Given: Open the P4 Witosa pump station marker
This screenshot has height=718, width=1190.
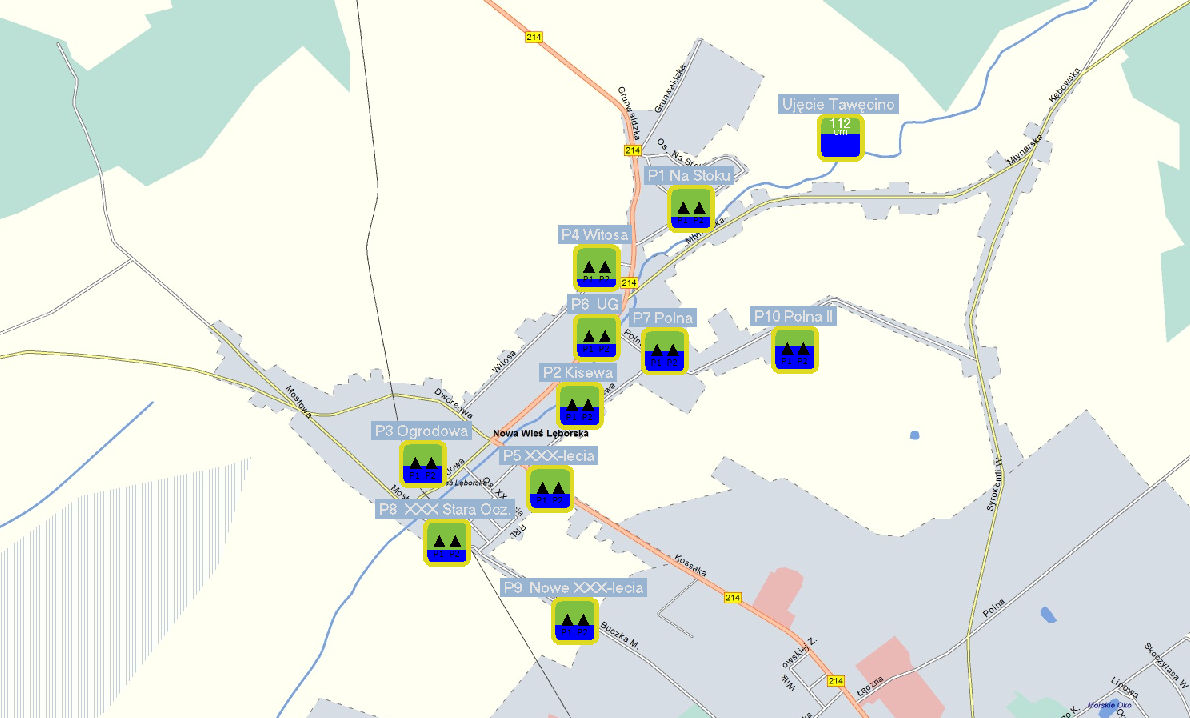Looking at the screenshot, I should pyautogui.click(x=597, y=269).
